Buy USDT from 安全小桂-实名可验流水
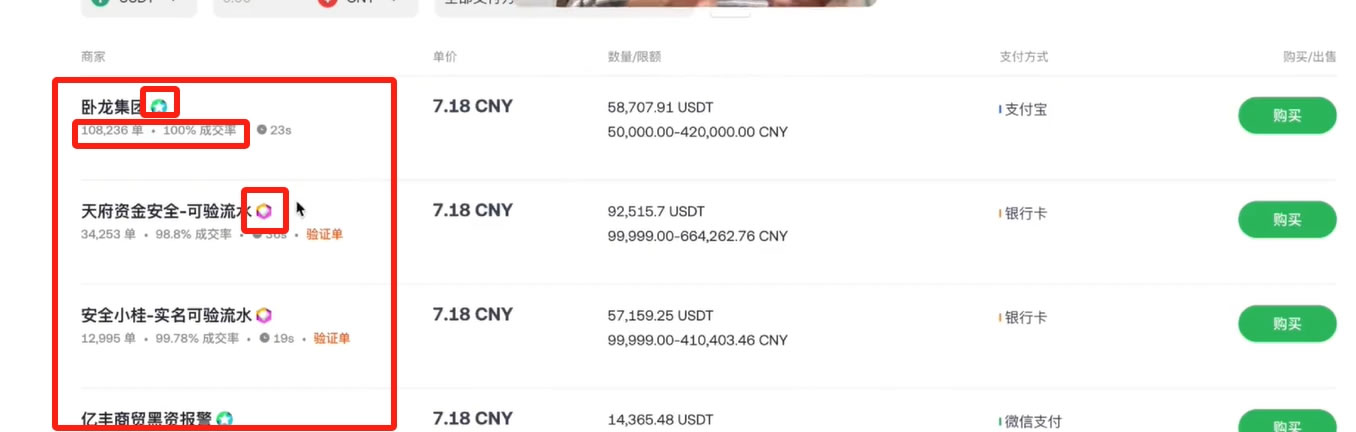1356x432 pixels. 1286,324
